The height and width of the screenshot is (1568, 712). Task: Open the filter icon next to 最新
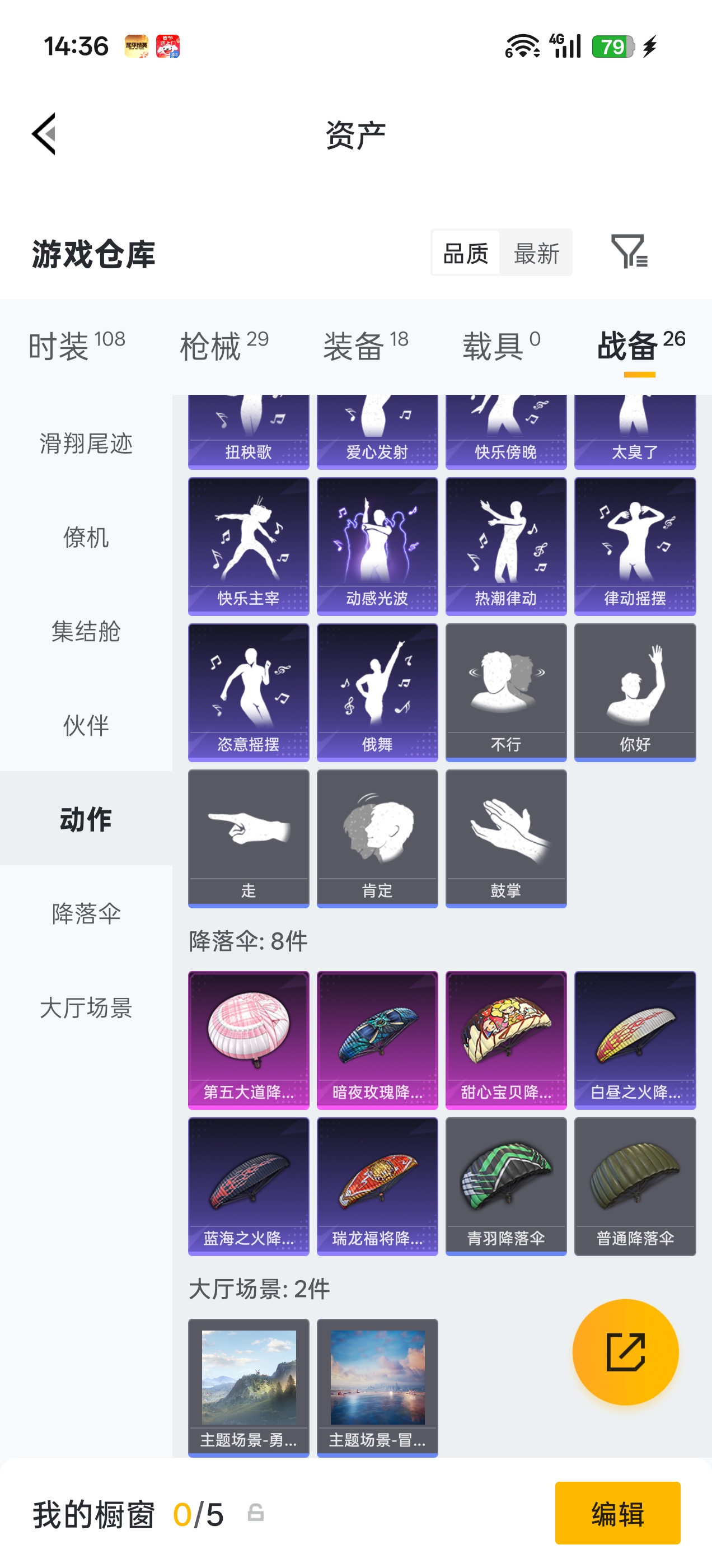tap(629, 251)
